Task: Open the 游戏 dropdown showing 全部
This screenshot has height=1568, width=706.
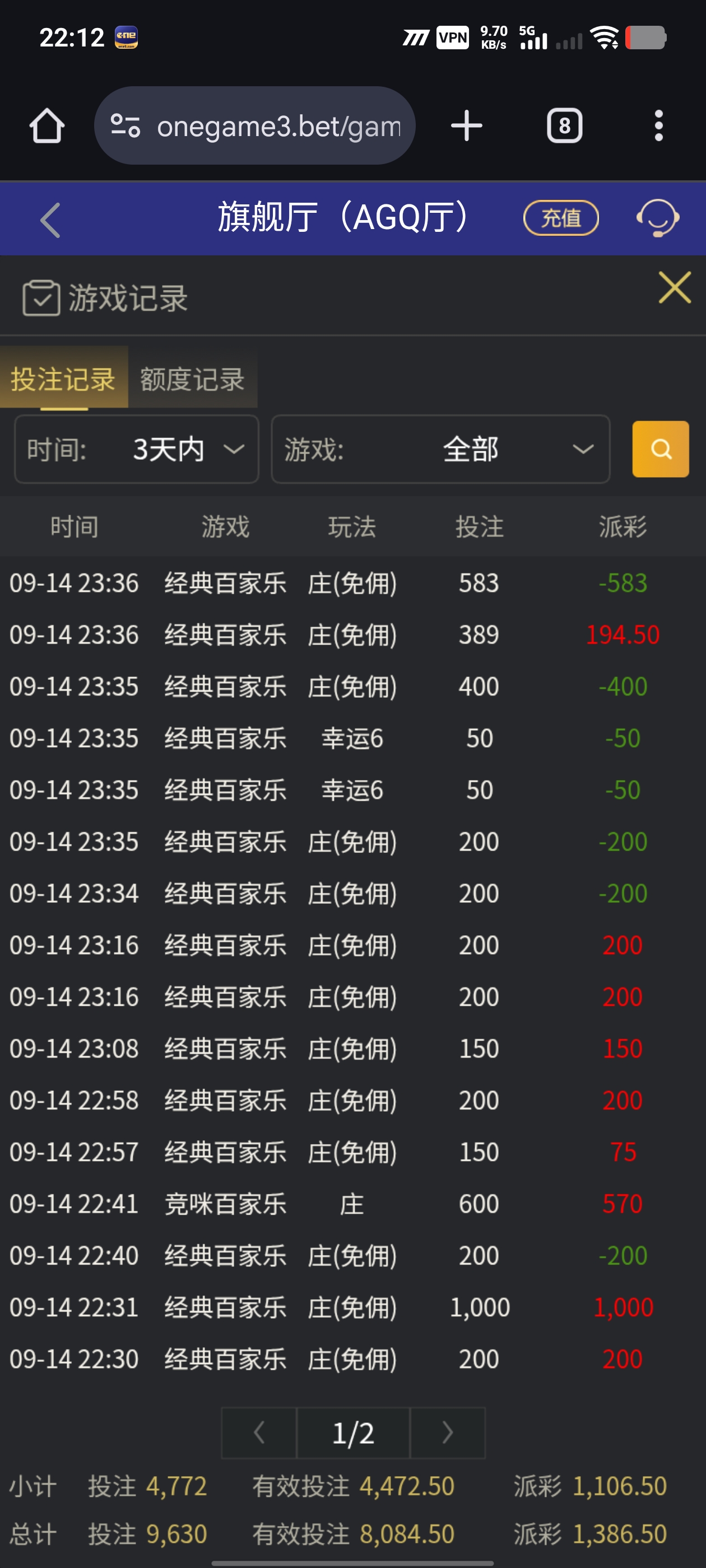Action: point(440,449)
